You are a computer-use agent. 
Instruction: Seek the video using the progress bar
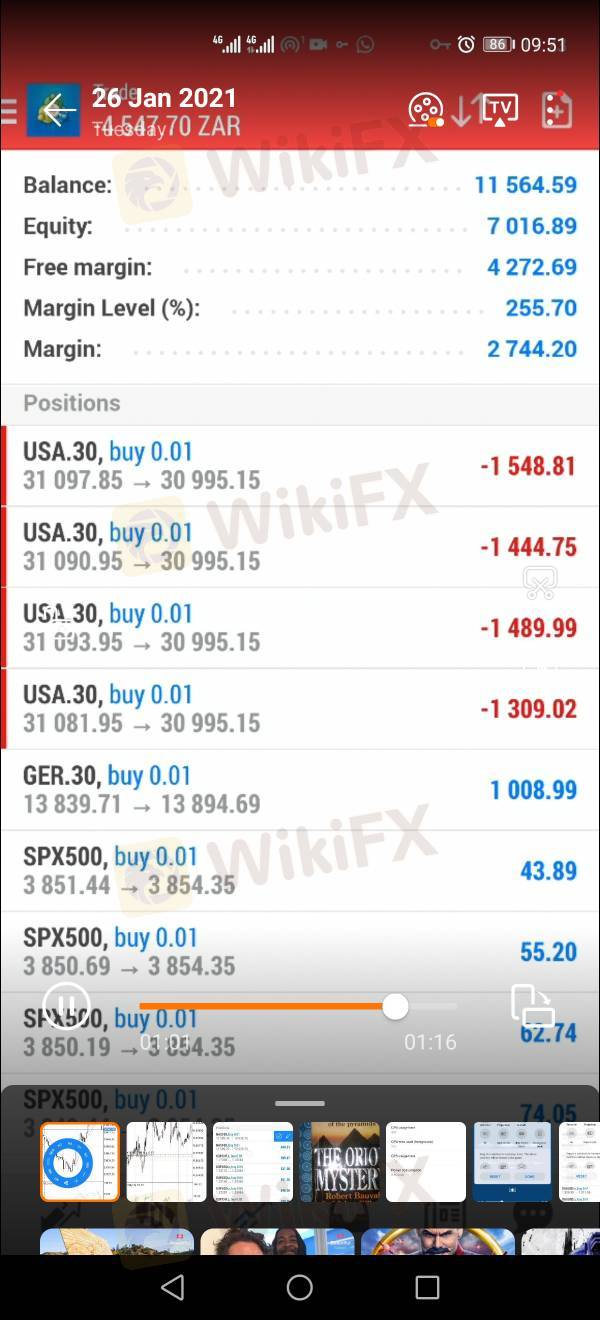coord(395,1006)
